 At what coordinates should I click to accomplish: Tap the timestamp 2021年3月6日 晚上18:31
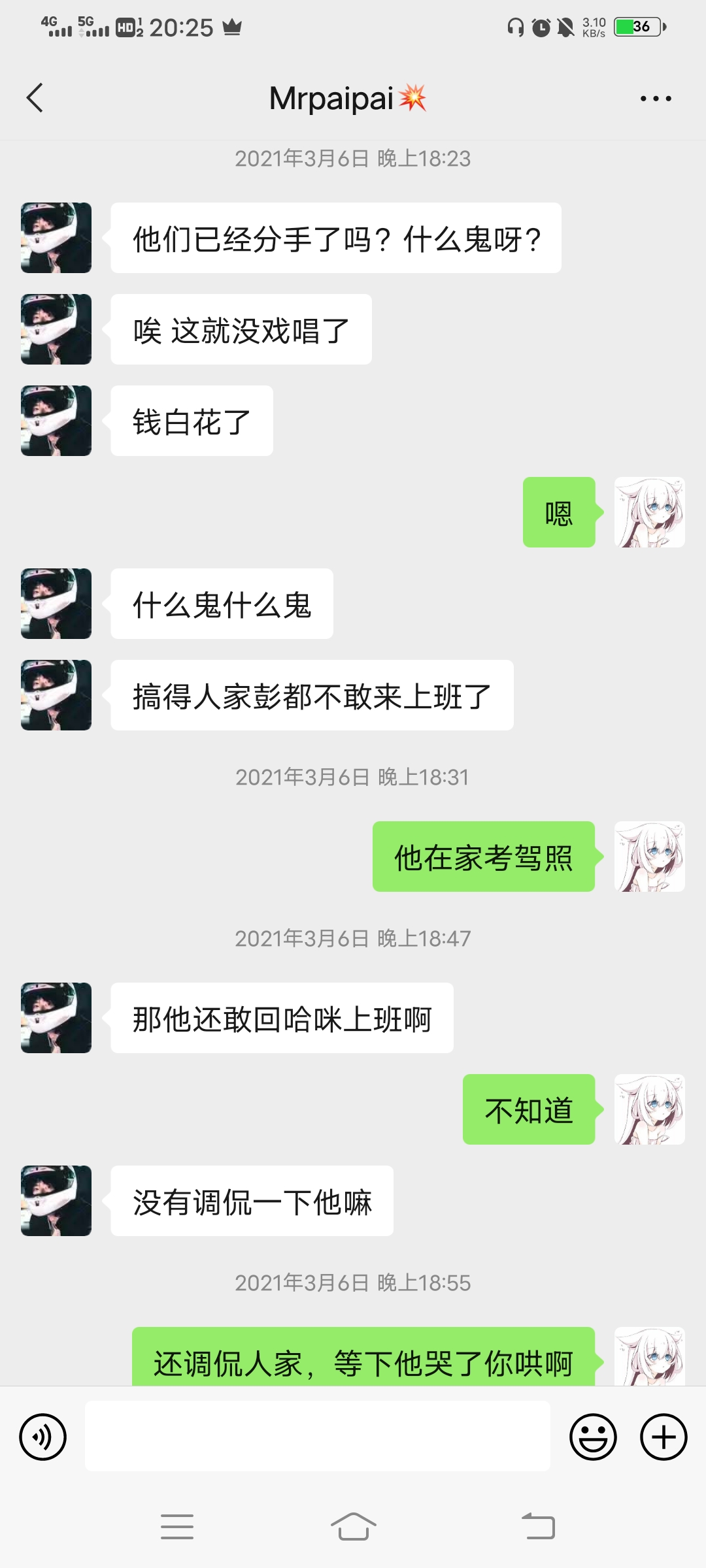(353, 777)
